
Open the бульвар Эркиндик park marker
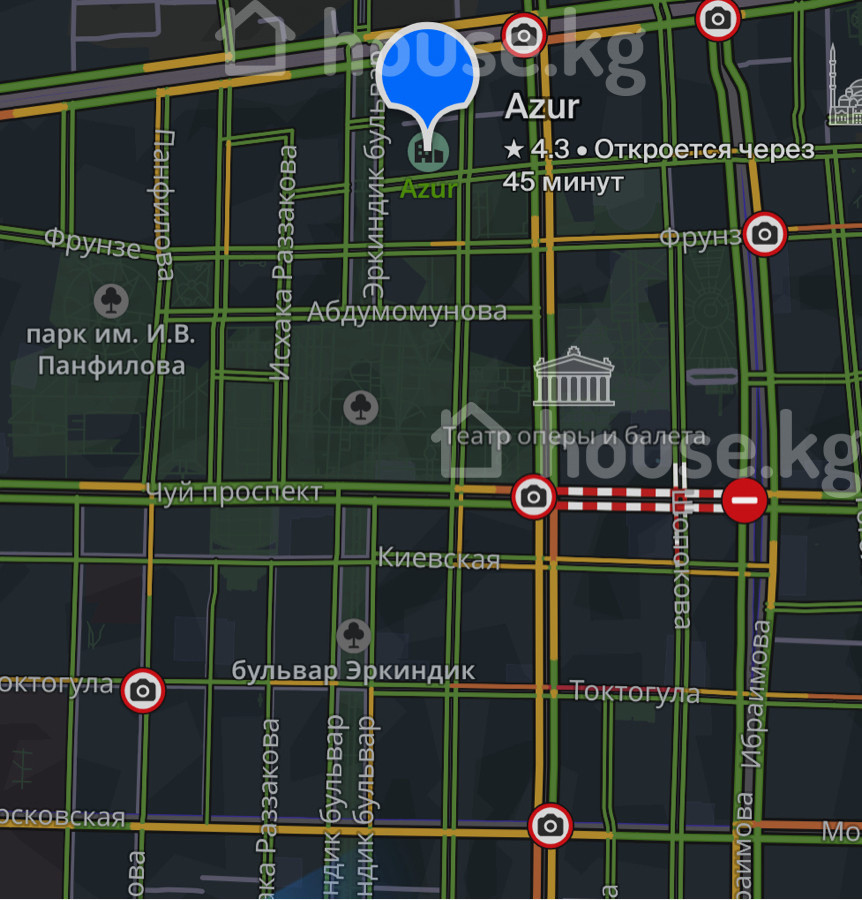pyautogui.click(x=353, y=635)
